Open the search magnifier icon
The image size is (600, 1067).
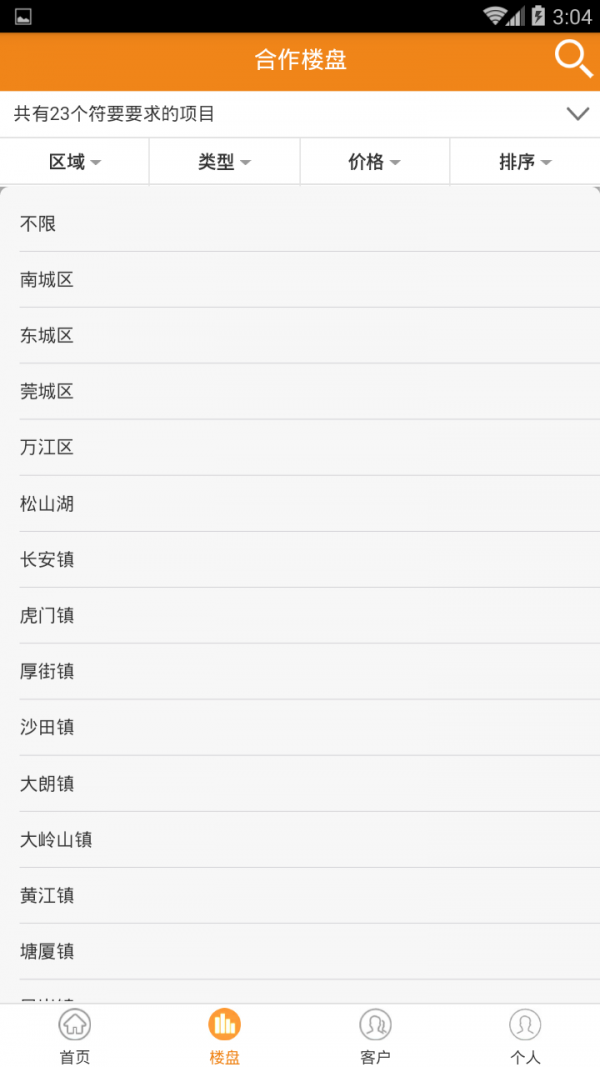pos(573,60)
